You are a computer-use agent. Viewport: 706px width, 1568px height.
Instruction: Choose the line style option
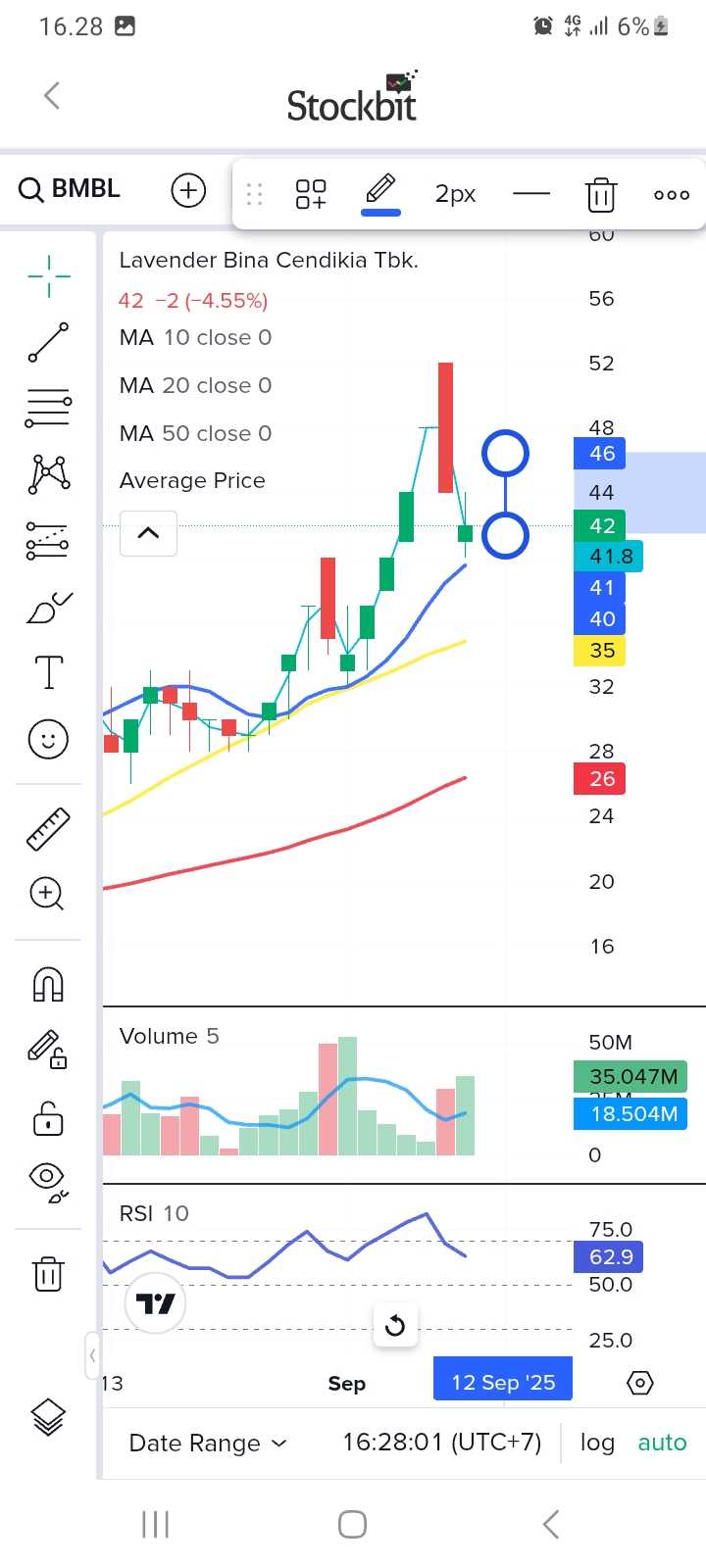(531, 194)
